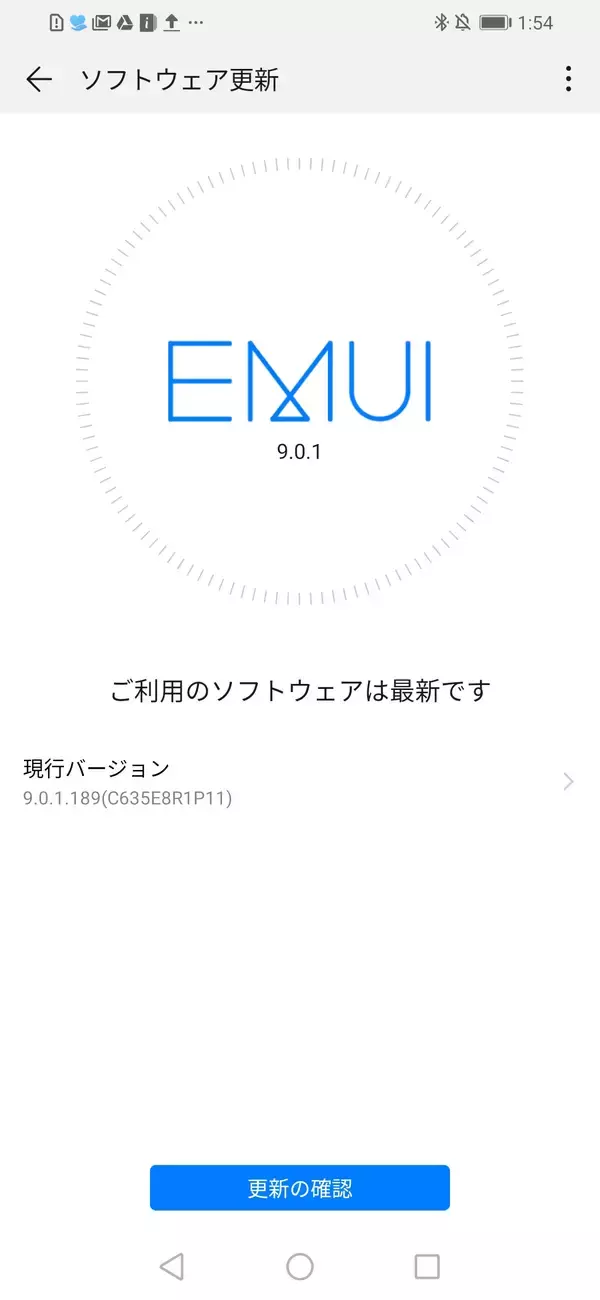This screenshot has height=1300, width=600.
Task: Tap the system home button
Action: 300,1267
